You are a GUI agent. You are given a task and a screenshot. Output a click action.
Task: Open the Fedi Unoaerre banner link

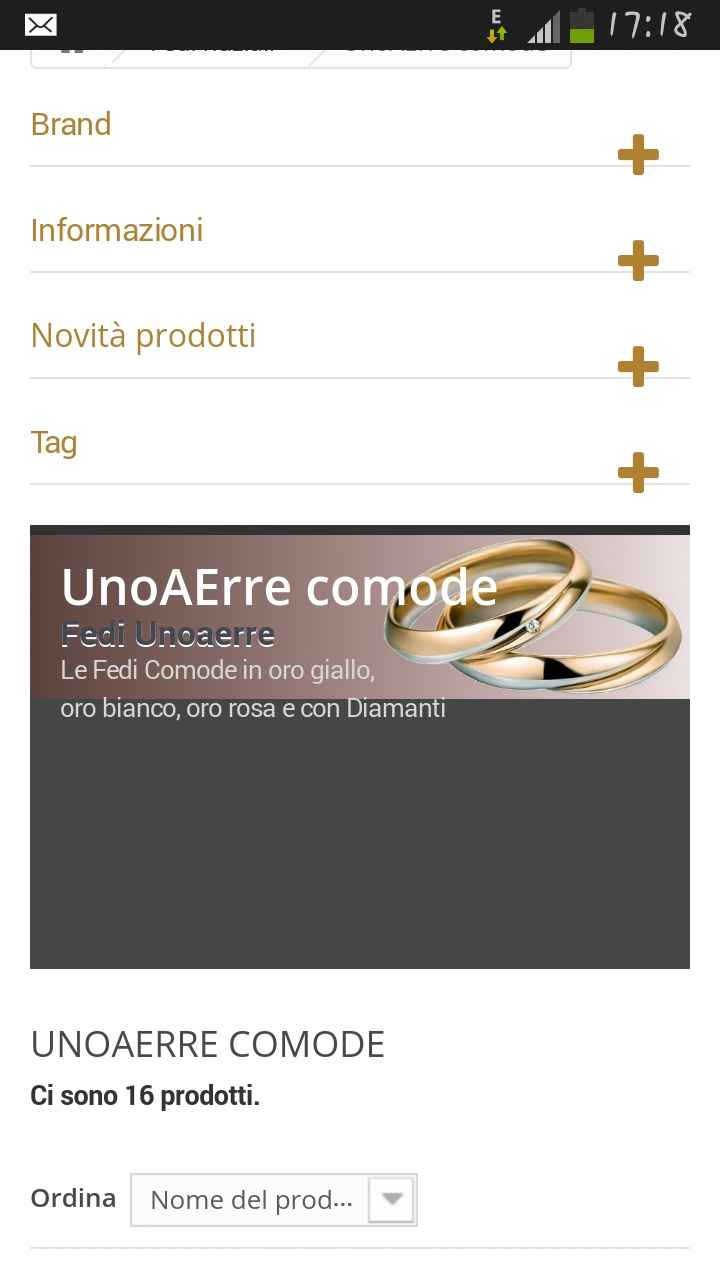coord(167,634)
